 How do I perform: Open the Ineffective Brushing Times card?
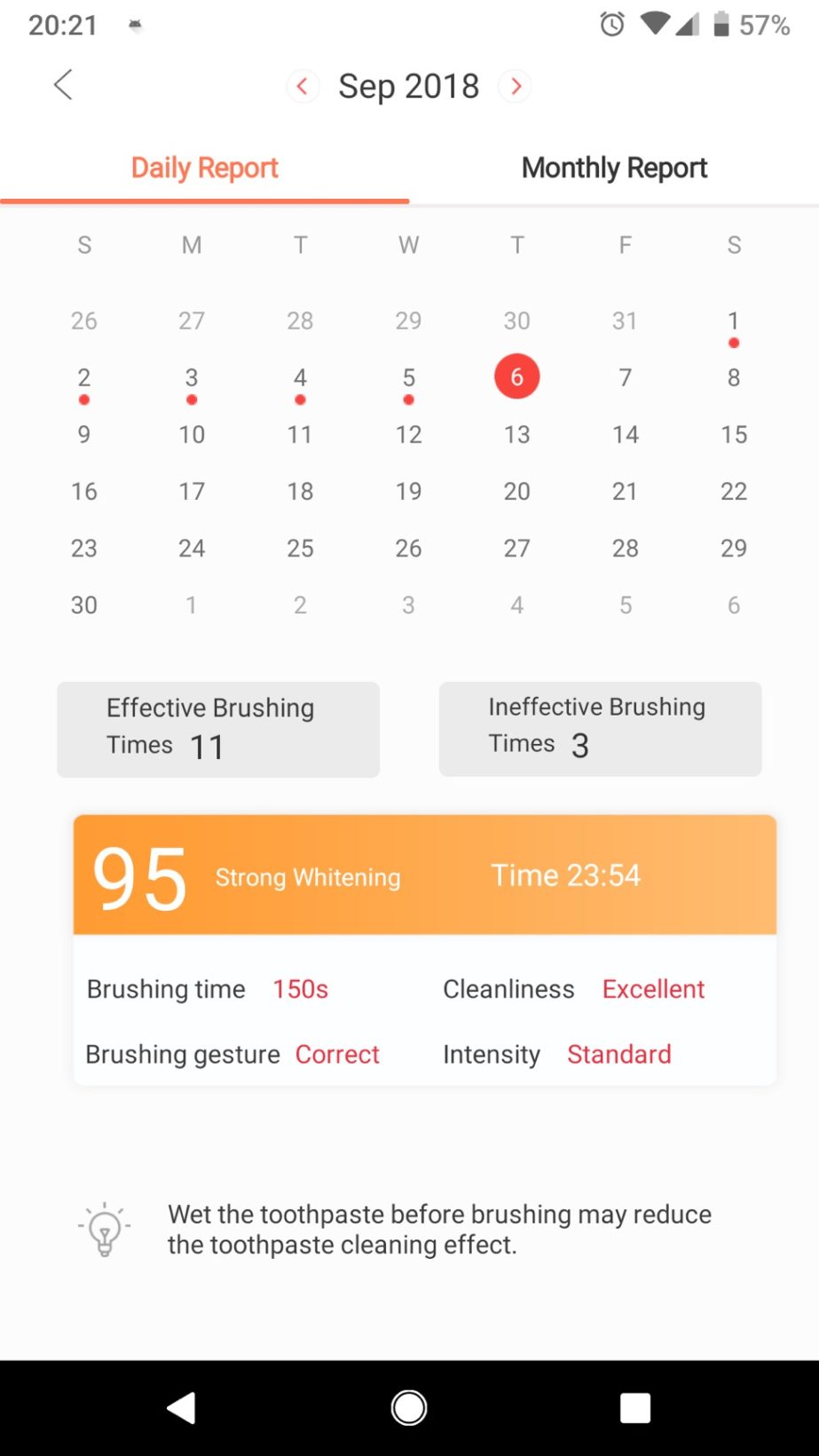600,729
